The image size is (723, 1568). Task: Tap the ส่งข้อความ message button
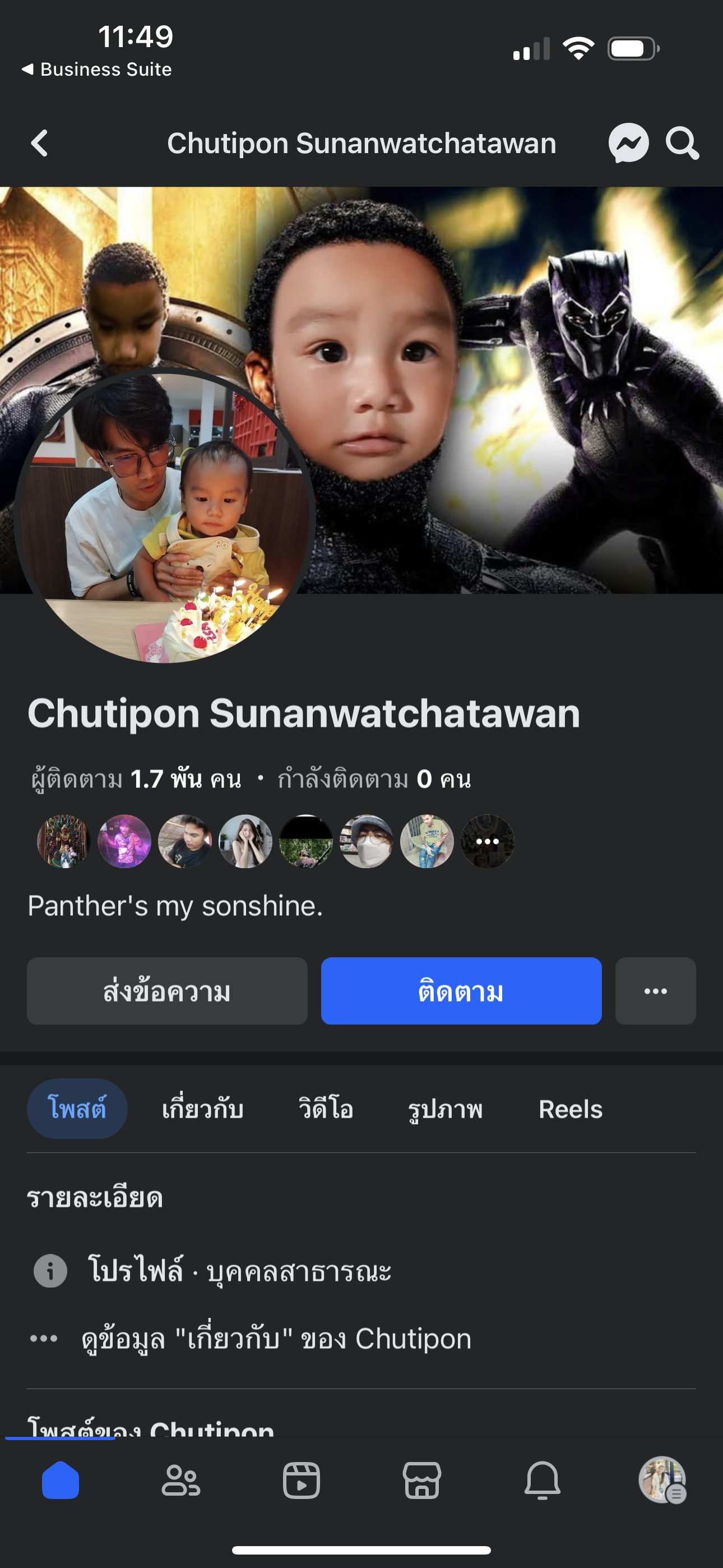pyautogui.click(x=167, y=991)
